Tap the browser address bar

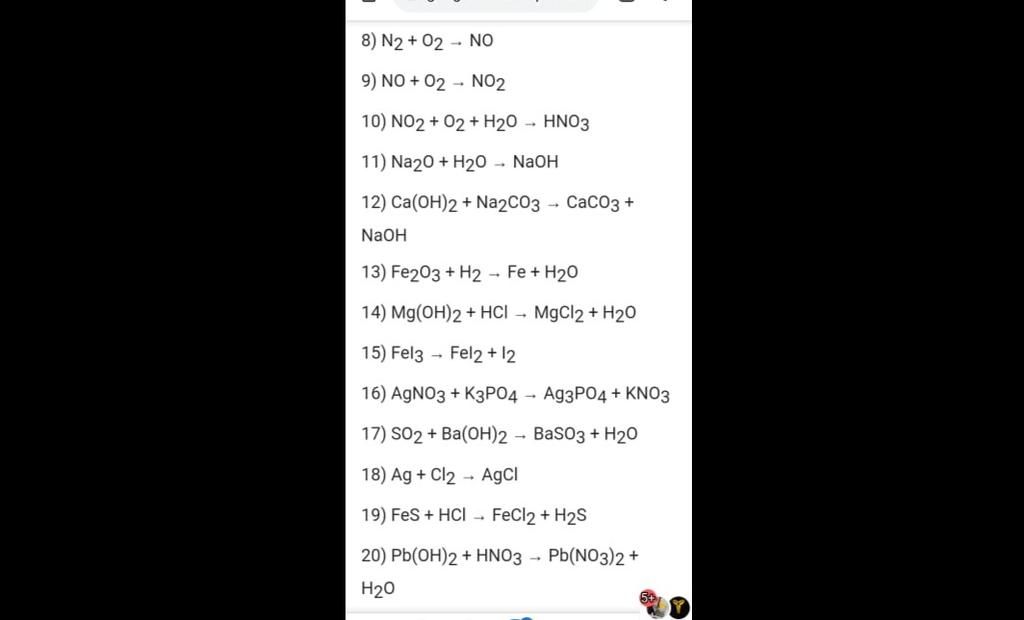(497, 4)
